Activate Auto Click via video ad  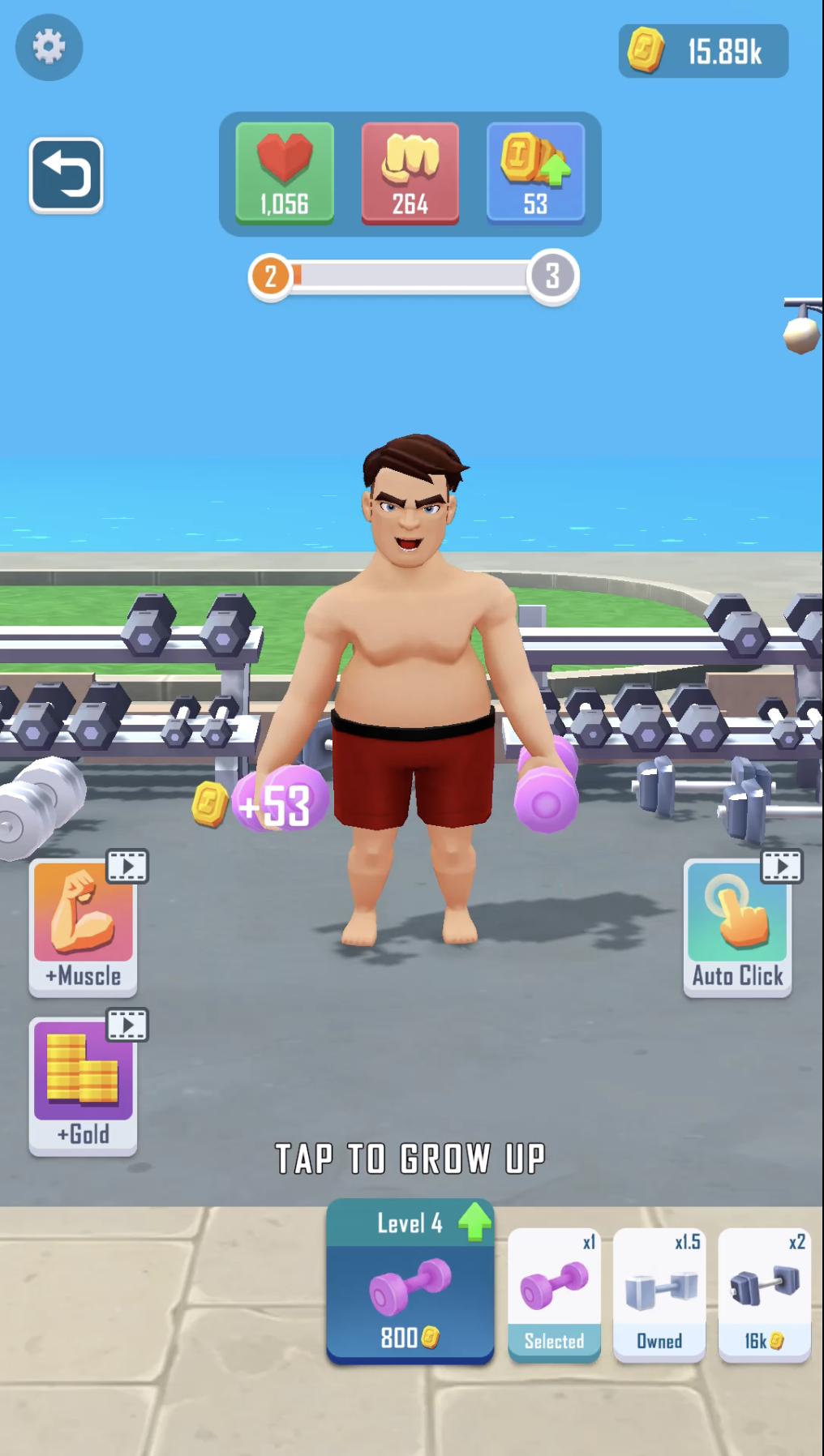[737, 927]
